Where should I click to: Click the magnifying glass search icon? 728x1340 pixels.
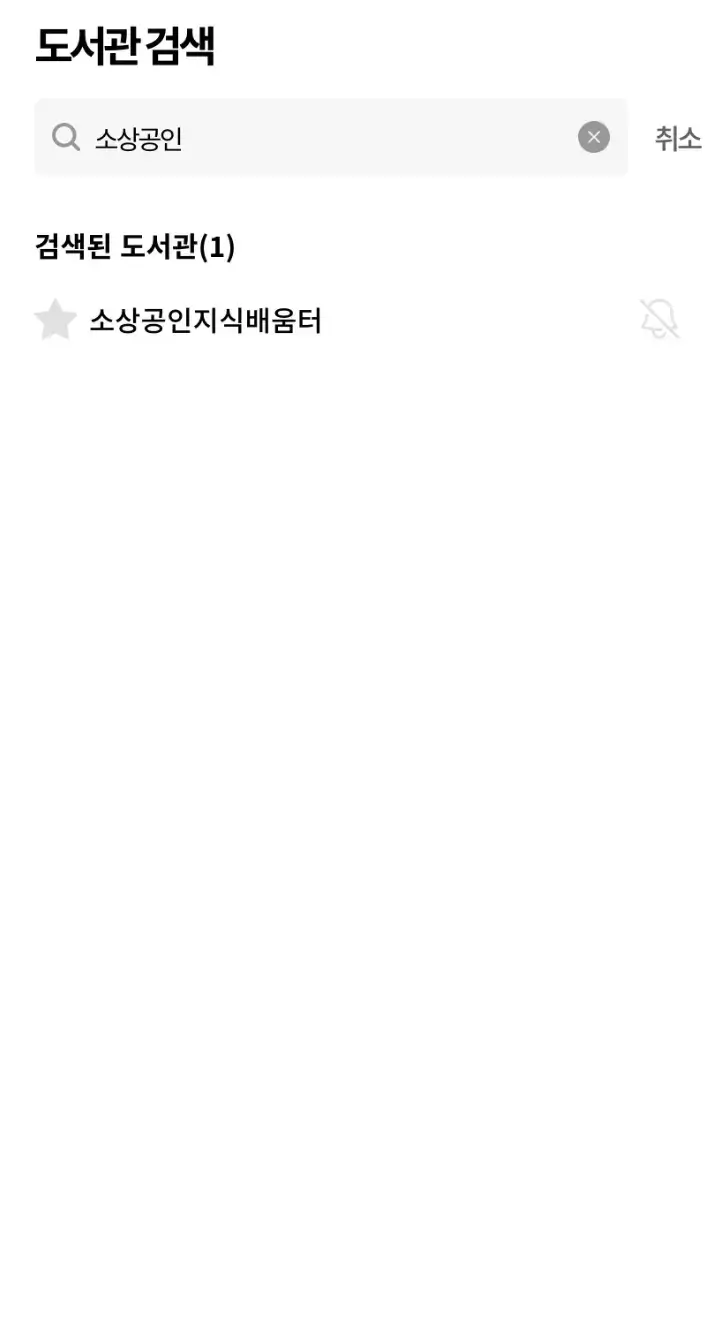pos(65,137)
